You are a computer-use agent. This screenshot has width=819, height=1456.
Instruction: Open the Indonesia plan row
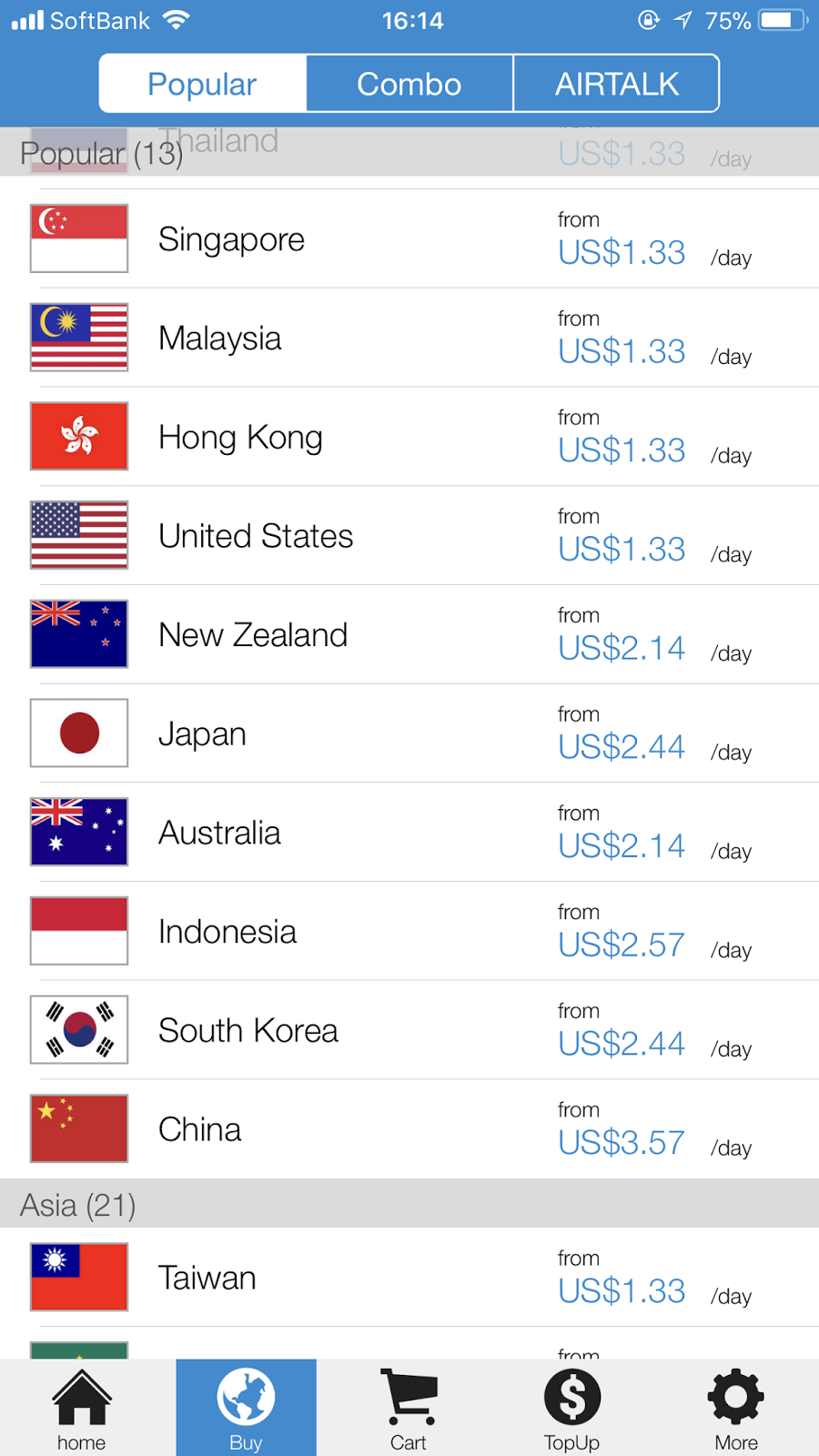(409, 931)
